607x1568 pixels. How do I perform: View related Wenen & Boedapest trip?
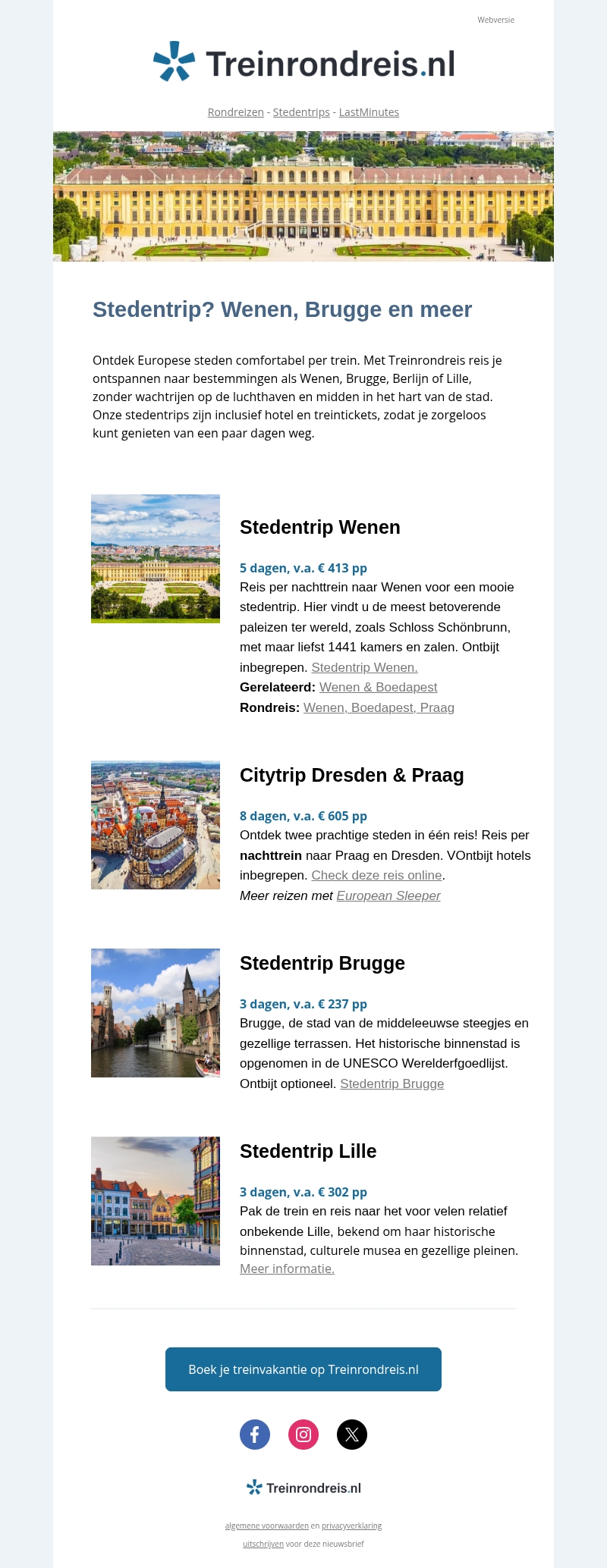(378, 687)
